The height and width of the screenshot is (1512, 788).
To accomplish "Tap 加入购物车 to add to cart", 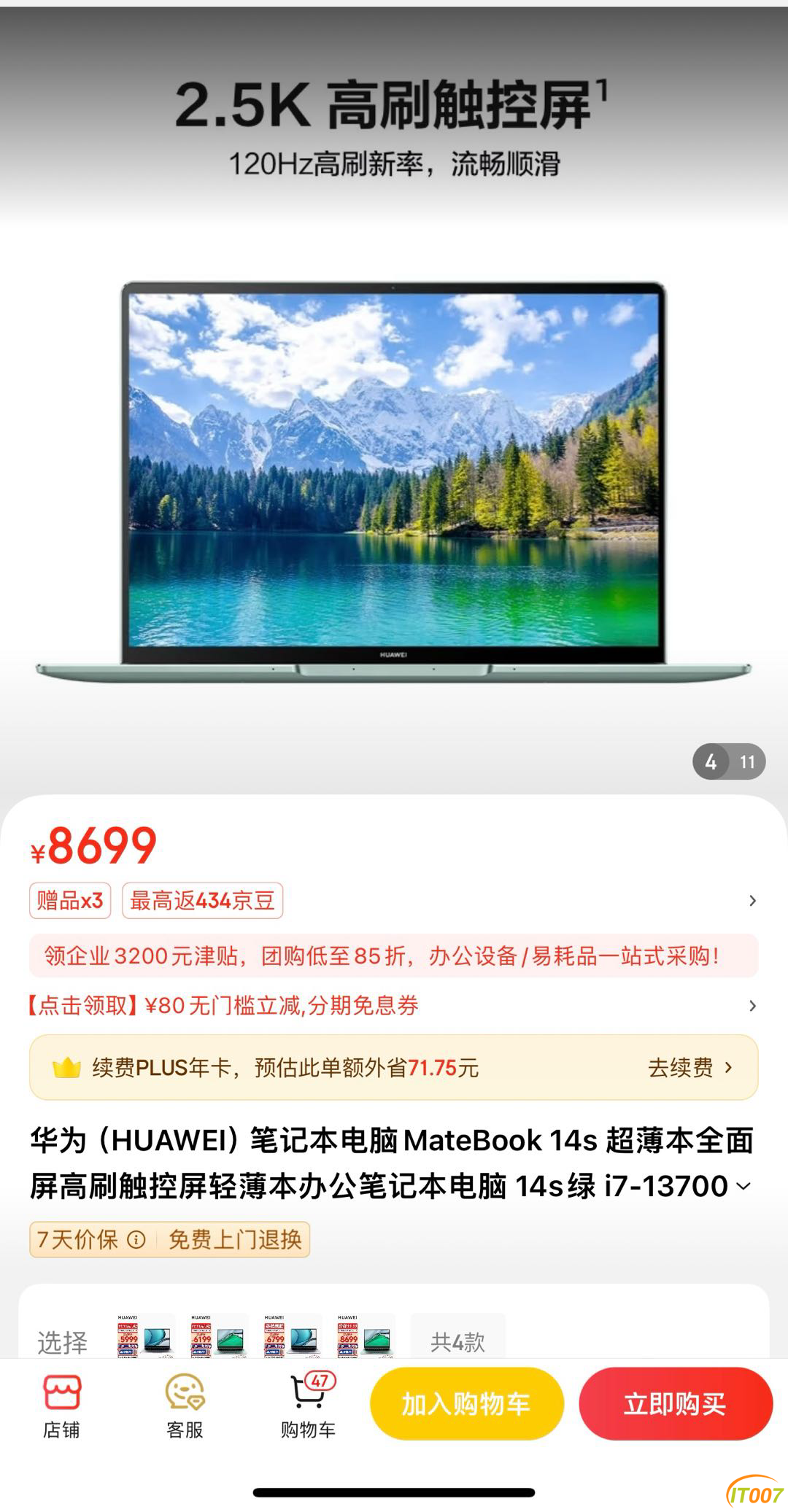I will click(x=466, y=1403).
